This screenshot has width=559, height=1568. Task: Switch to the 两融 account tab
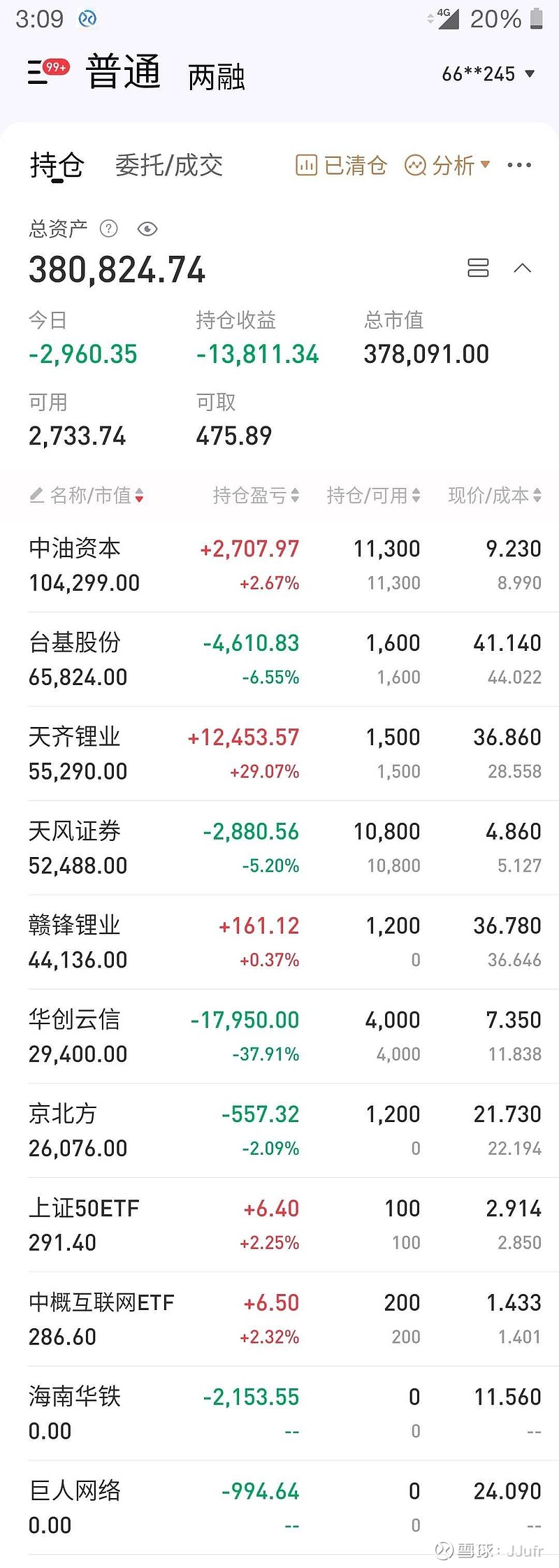215,78
